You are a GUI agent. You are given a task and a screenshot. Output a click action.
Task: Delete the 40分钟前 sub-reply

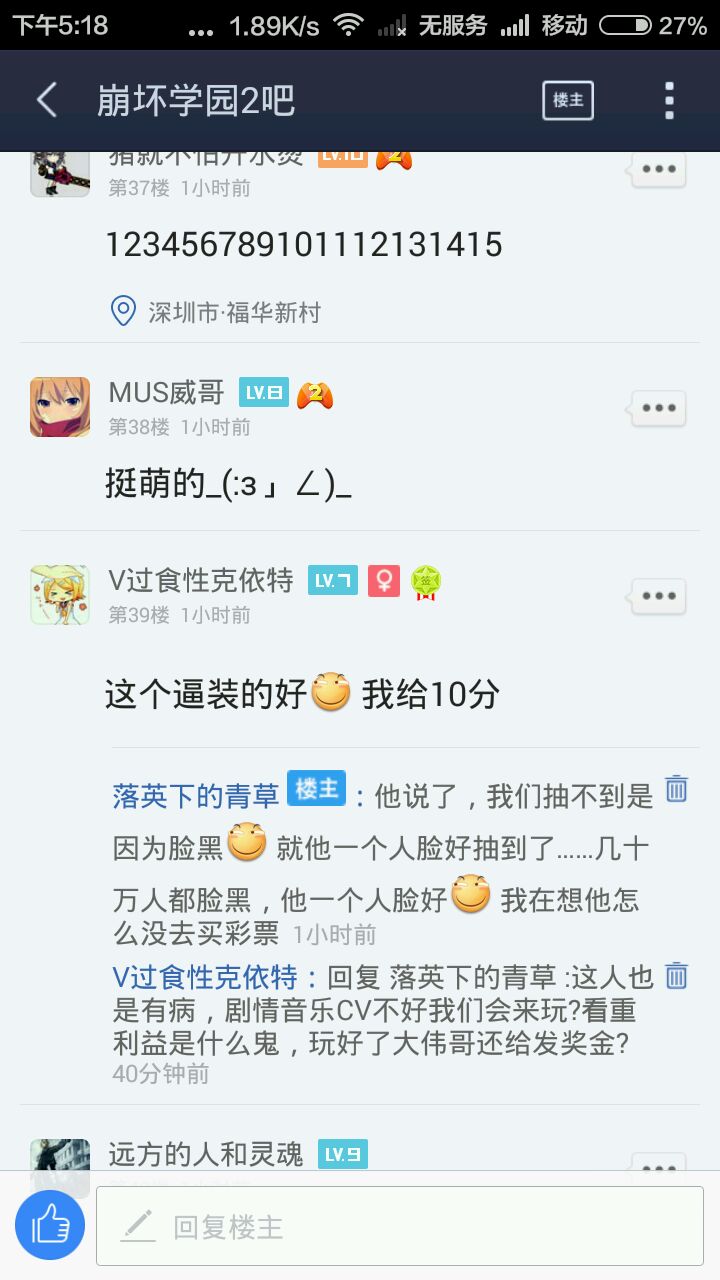pyautogui.click(x=677, y=975)
